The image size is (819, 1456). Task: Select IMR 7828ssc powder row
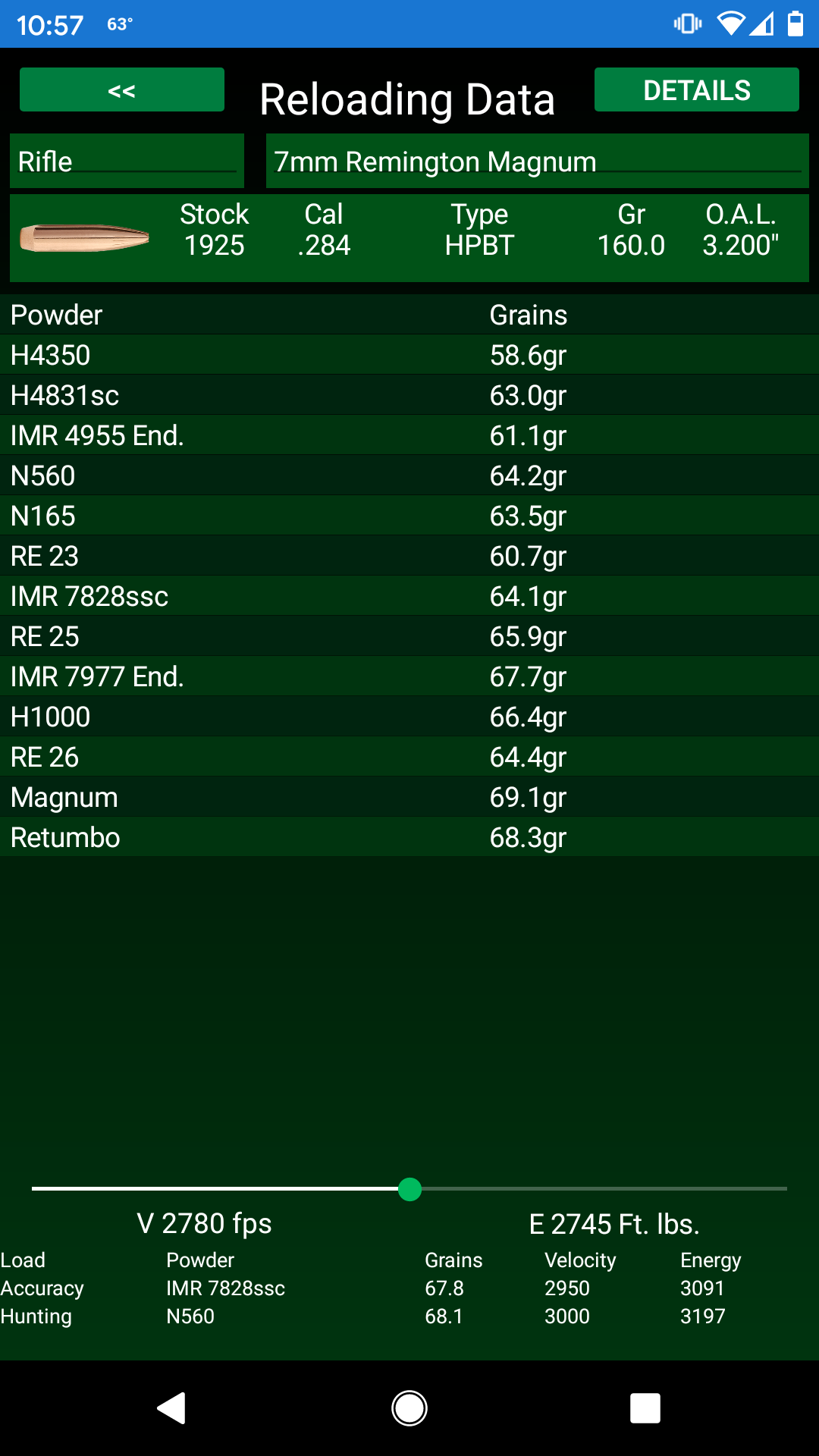(409, 595)
